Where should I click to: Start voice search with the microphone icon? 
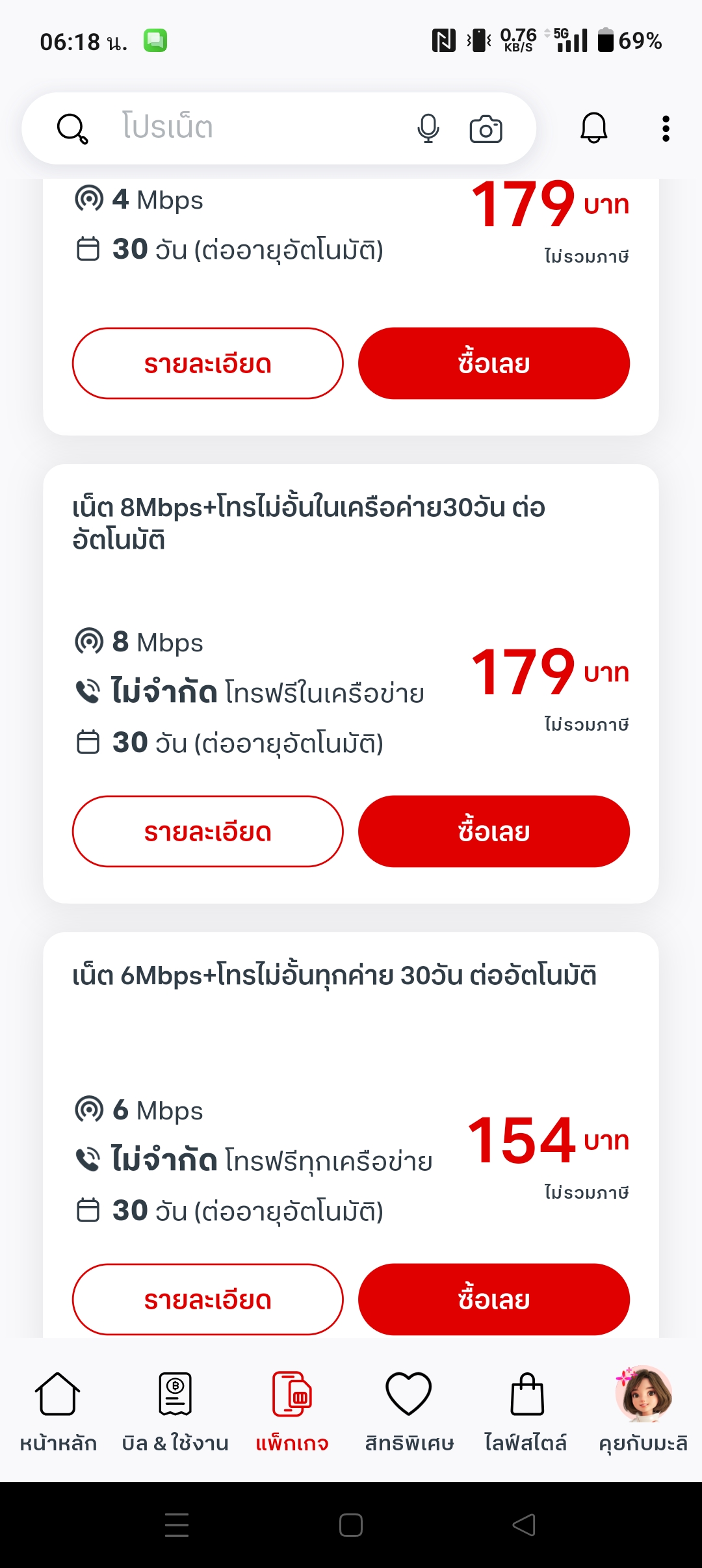pos(428,128)
